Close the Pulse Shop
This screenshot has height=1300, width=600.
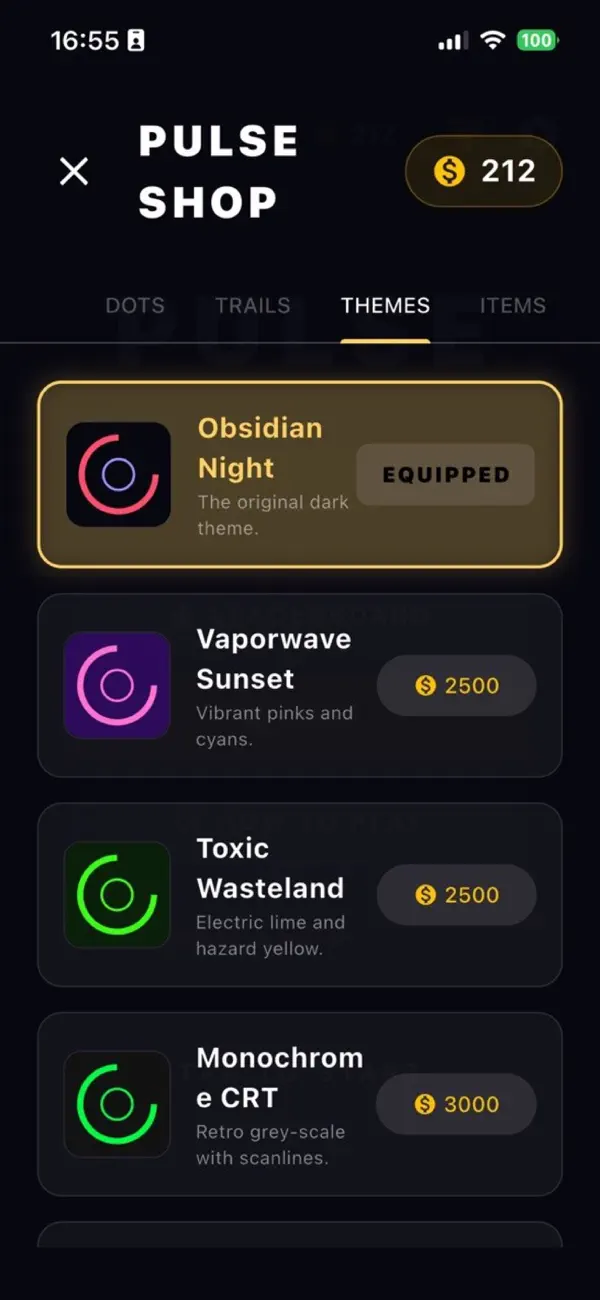74,171
